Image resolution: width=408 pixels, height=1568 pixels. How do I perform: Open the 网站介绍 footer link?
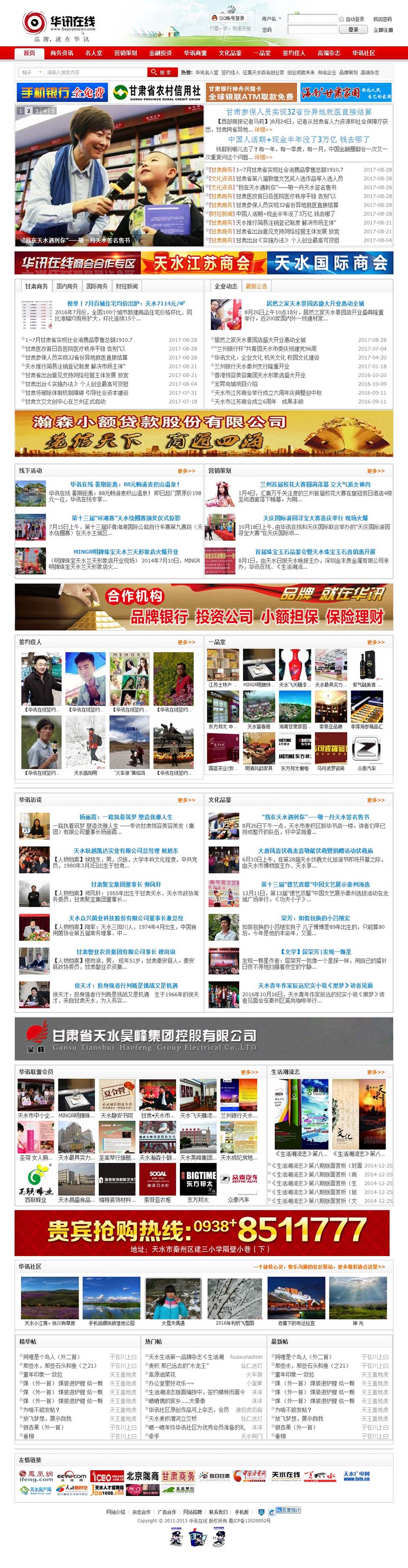tap(115, 1511)
